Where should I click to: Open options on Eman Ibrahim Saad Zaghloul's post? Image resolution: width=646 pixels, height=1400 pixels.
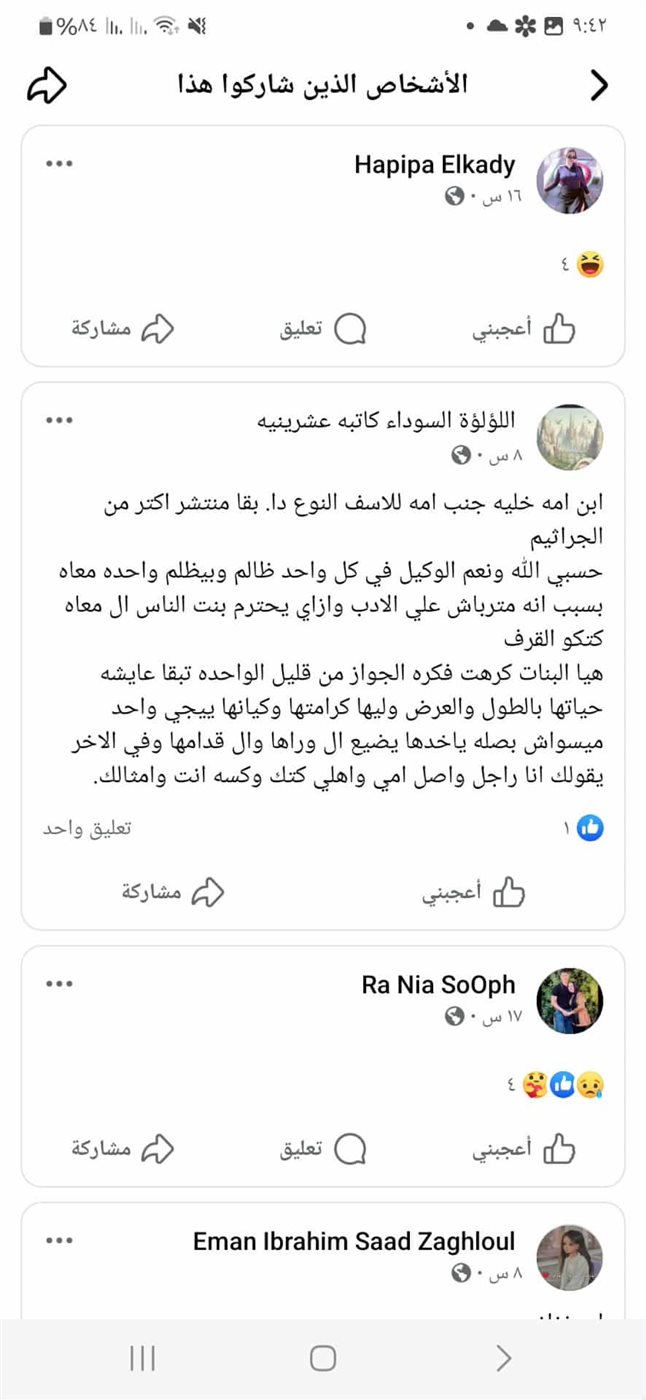[60, 1241]
